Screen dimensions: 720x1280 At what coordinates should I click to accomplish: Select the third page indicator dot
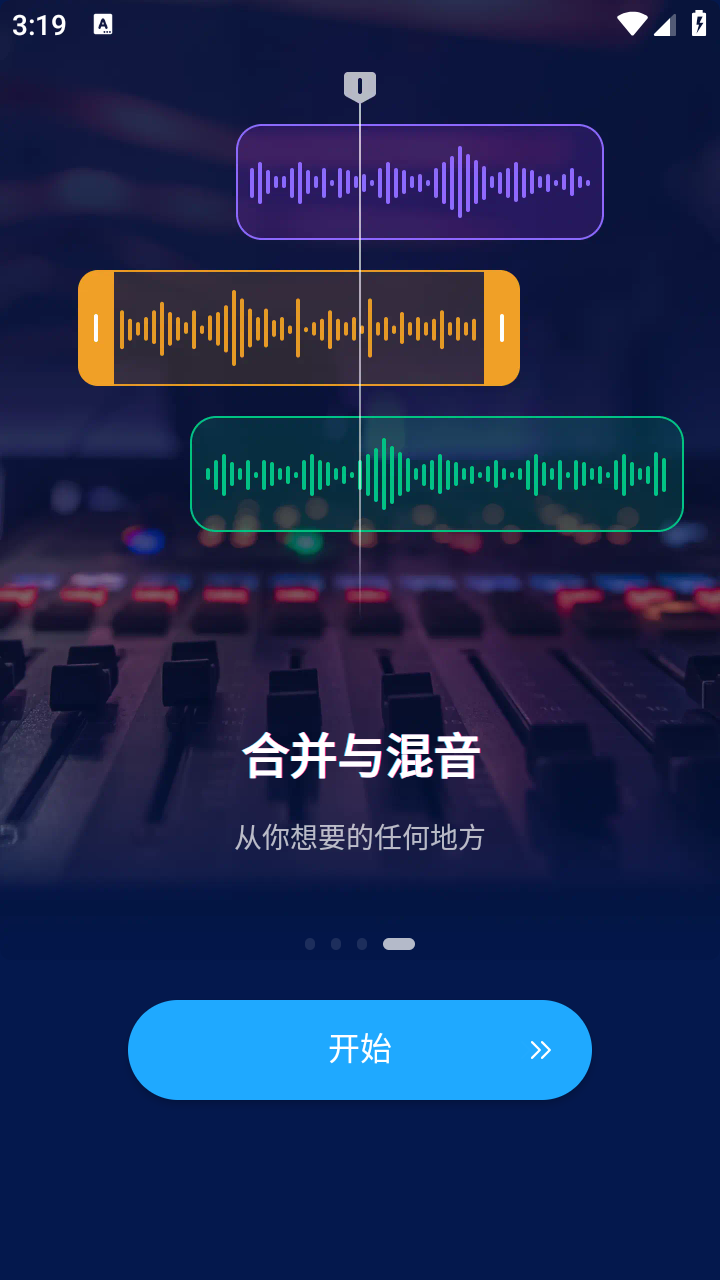click(x=361, y=943)
